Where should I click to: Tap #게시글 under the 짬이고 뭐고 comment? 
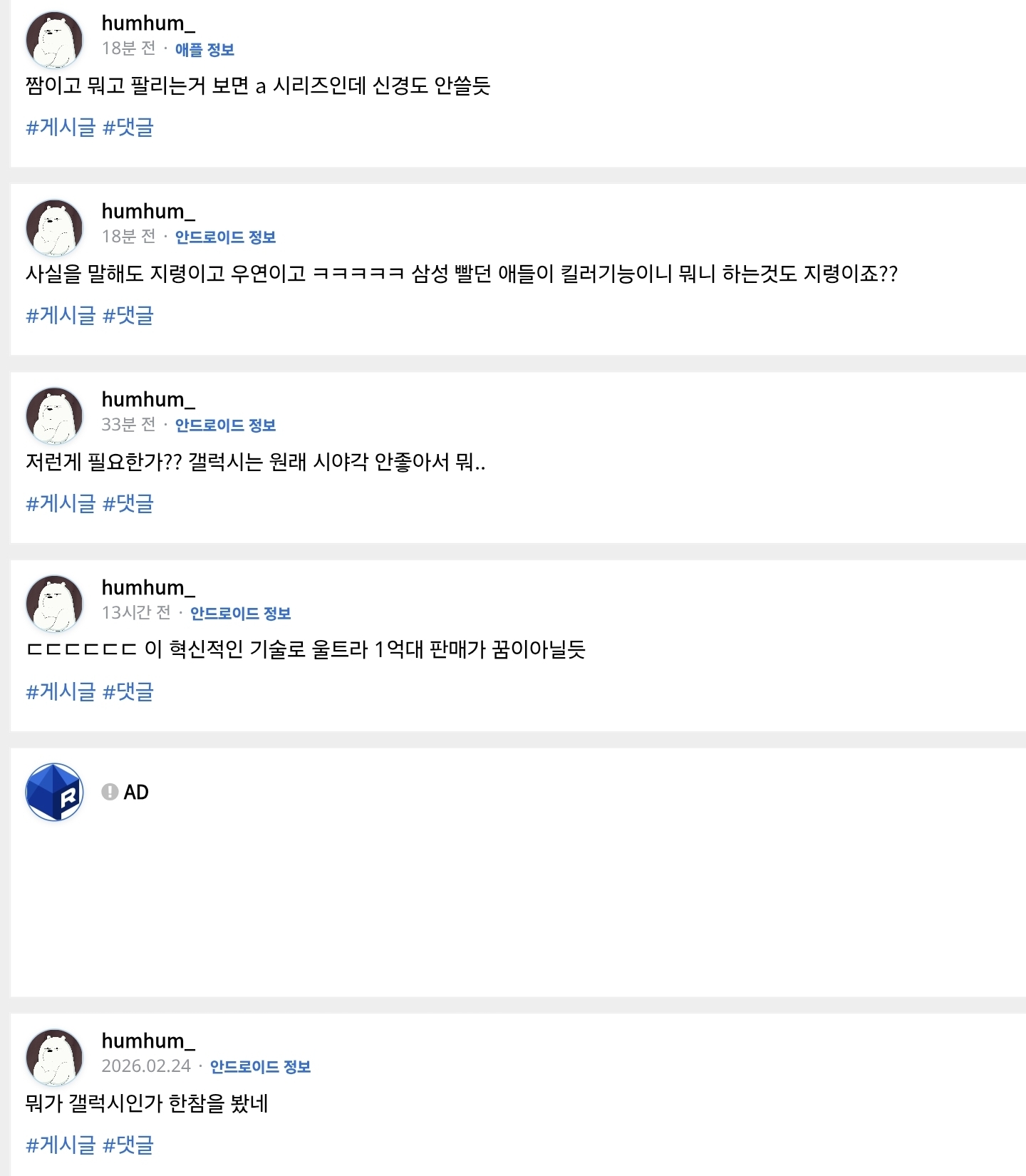click(61, 128)
